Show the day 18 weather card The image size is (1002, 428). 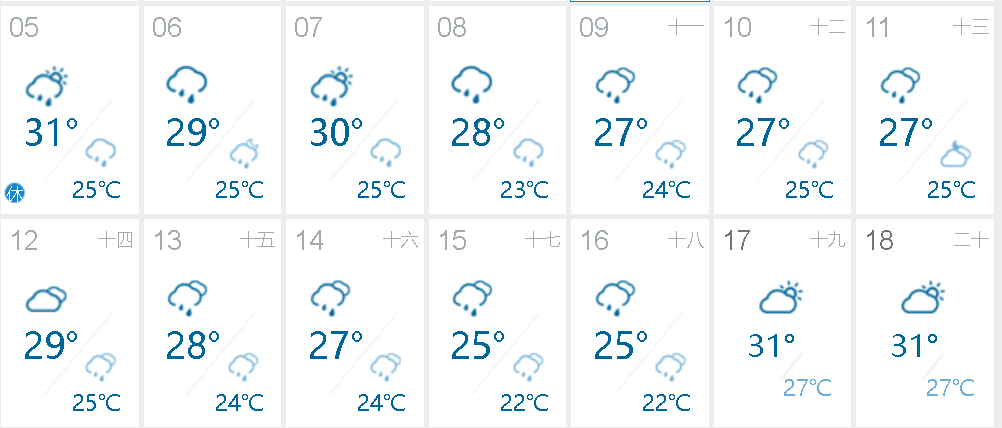(x=925, y=322)
